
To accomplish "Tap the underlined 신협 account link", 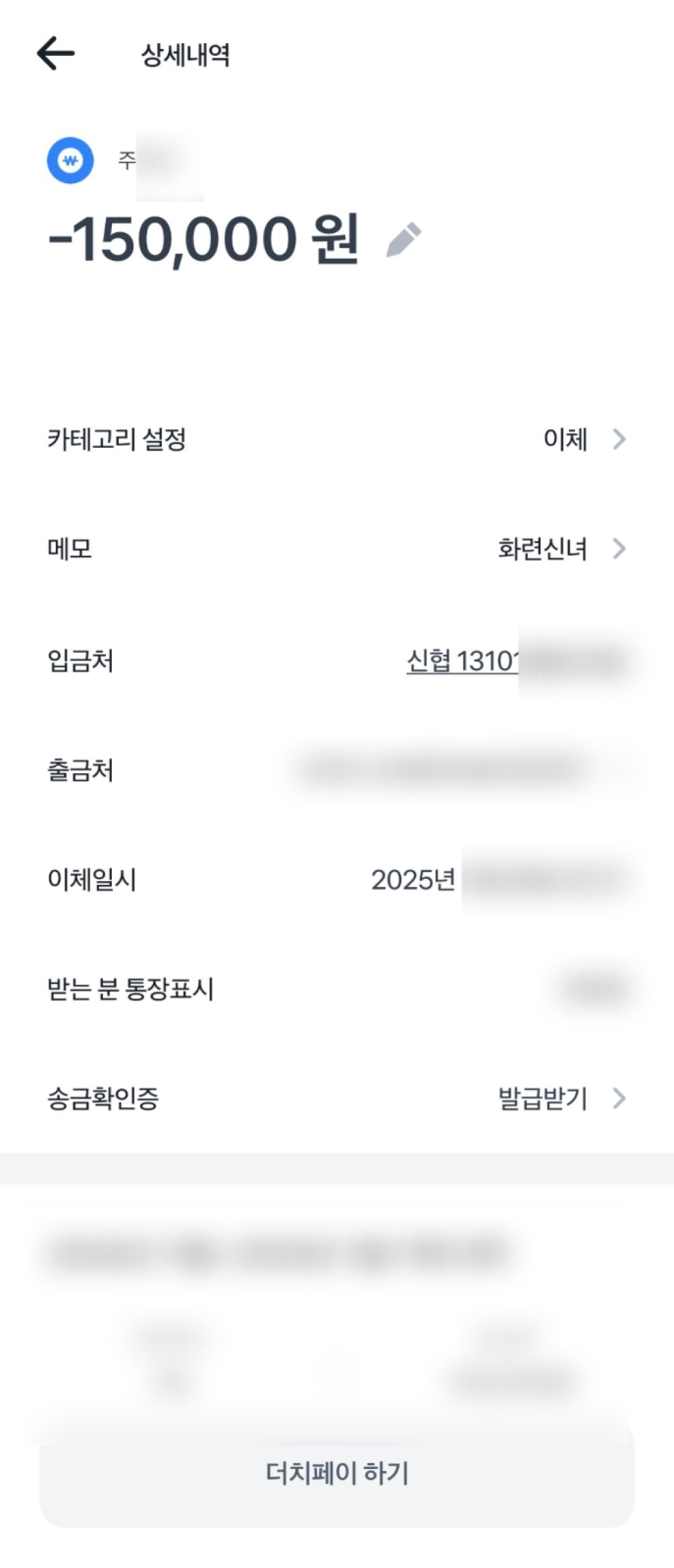I will coord(462,661).
